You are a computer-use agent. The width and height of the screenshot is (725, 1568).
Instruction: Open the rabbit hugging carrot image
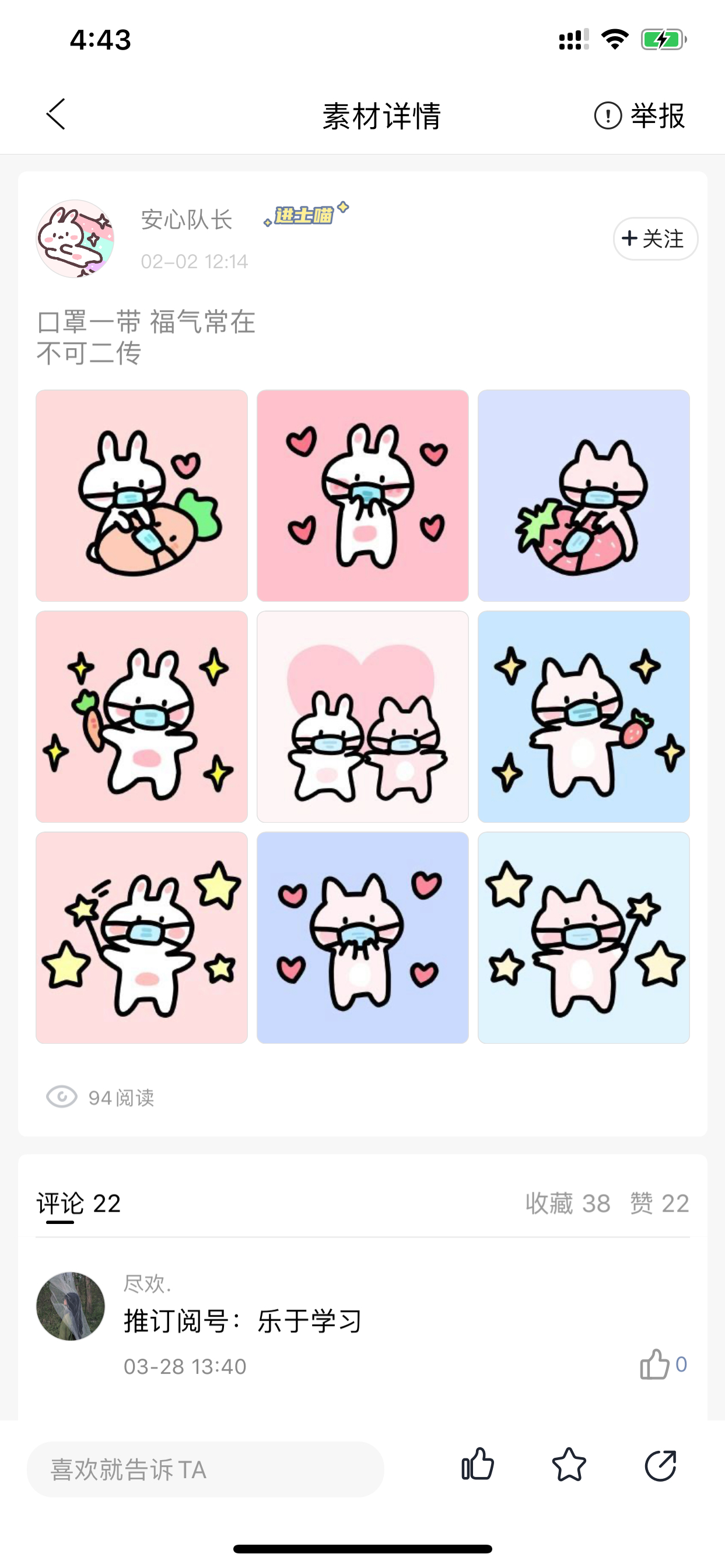tap(142, 496)
